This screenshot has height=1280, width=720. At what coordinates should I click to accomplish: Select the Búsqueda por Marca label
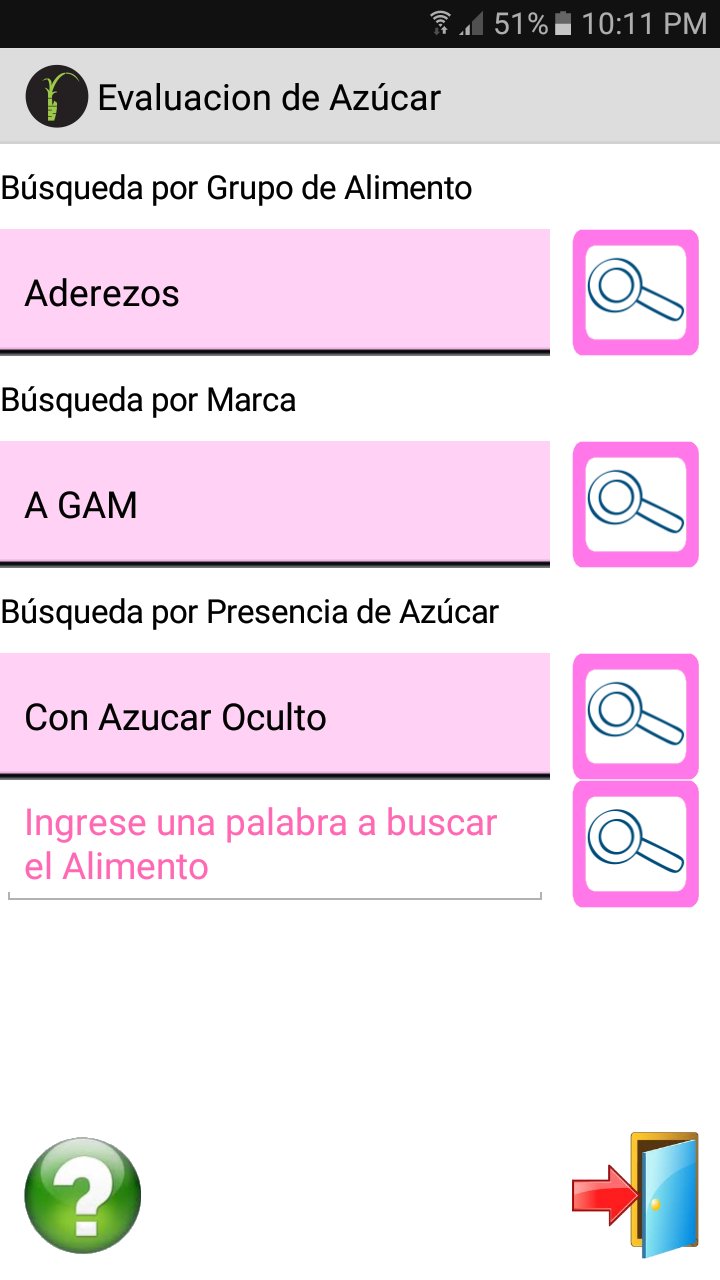click(148, 399)
